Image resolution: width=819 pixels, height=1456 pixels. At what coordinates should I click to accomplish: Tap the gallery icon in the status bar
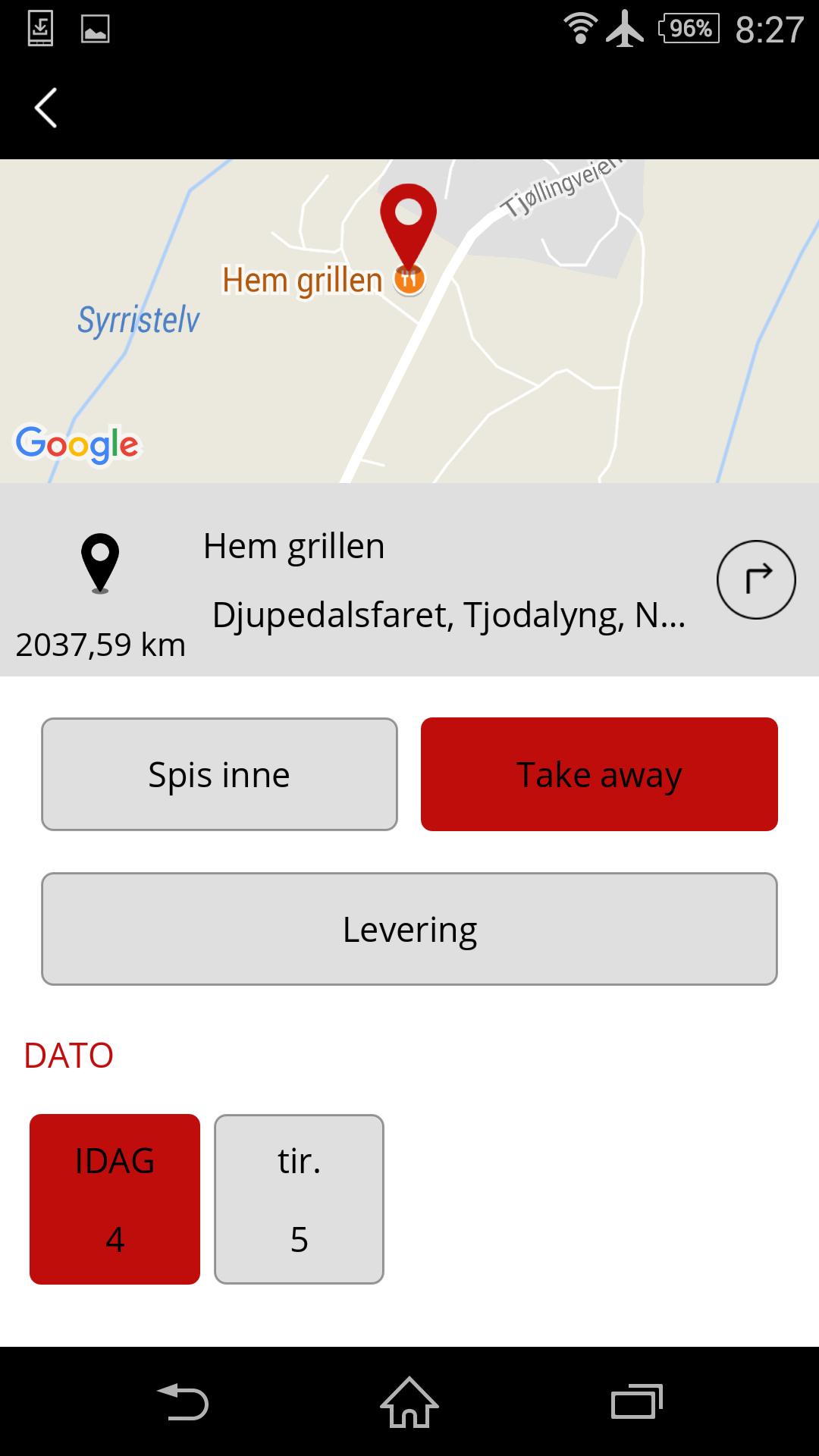click(x=93, y=29)
